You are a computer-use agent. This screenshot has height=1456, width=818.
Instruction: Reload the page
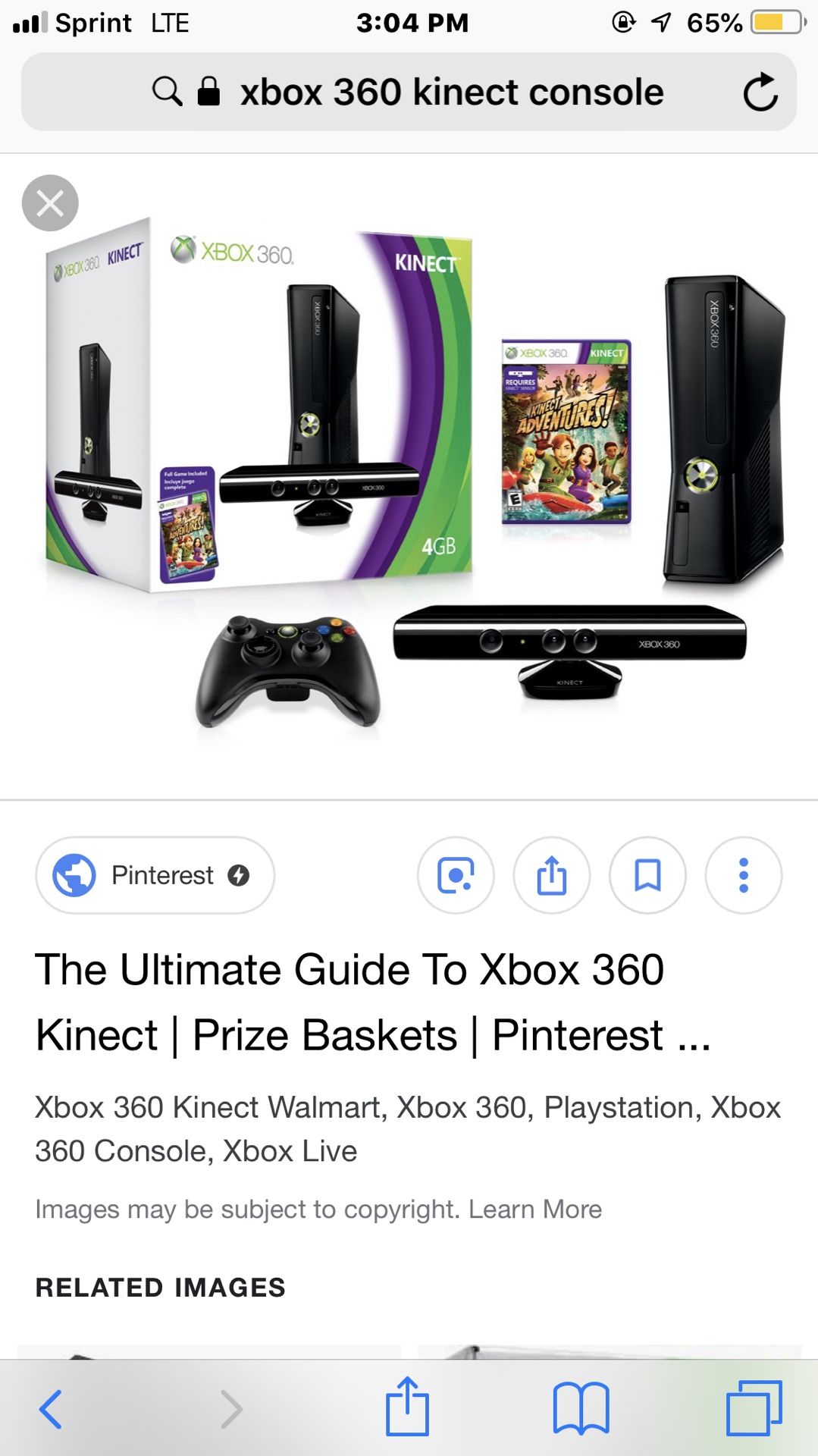coord(760,93)
